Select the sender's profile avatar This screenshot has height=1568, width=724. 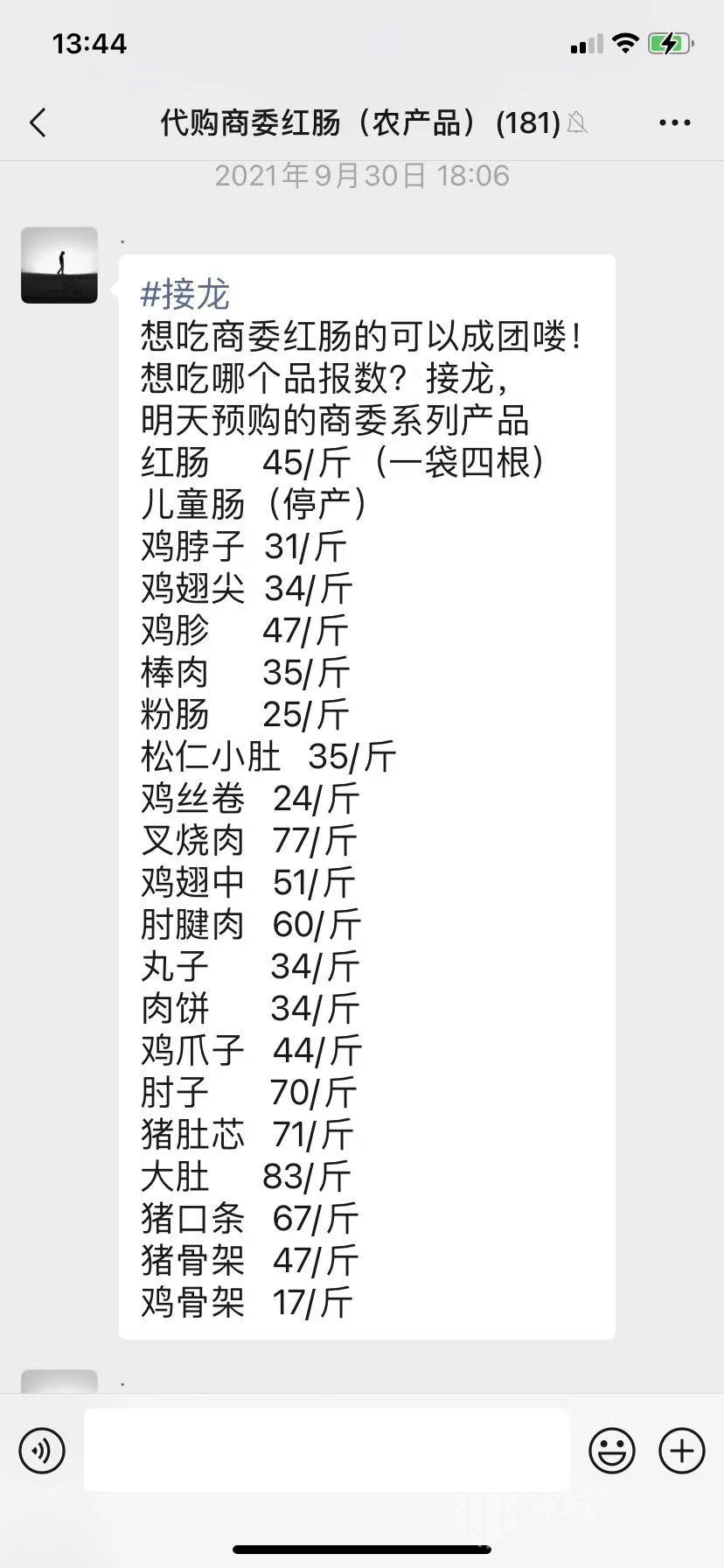pos(59,265)
